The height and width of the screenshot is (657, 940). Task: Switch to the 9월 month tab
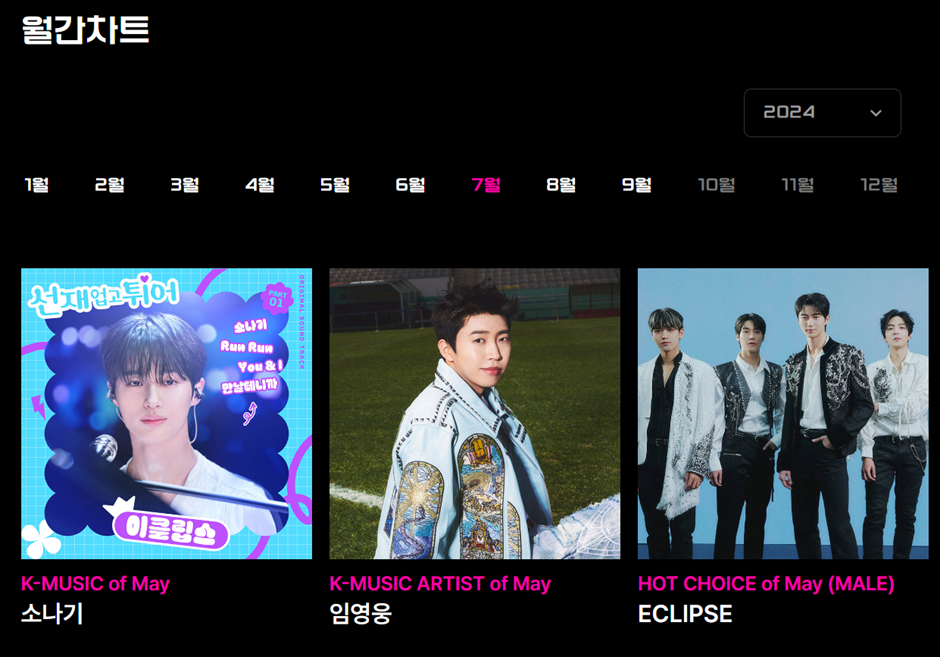[637, 185]
